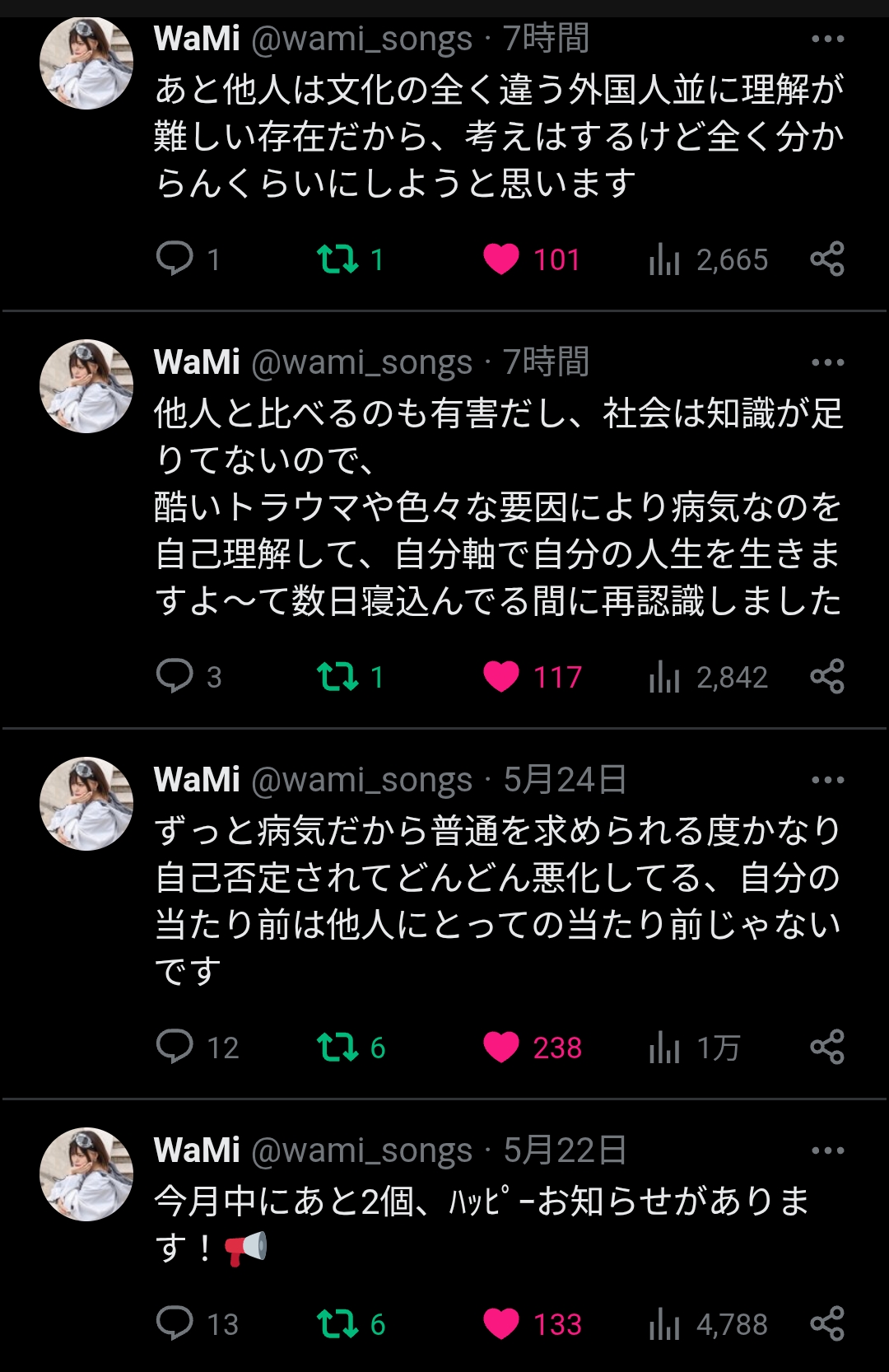The height and width of the screenshot is (1372, 889).
Task: Reply to the tweet with 101 likes
Action: (x=175, y=259)
